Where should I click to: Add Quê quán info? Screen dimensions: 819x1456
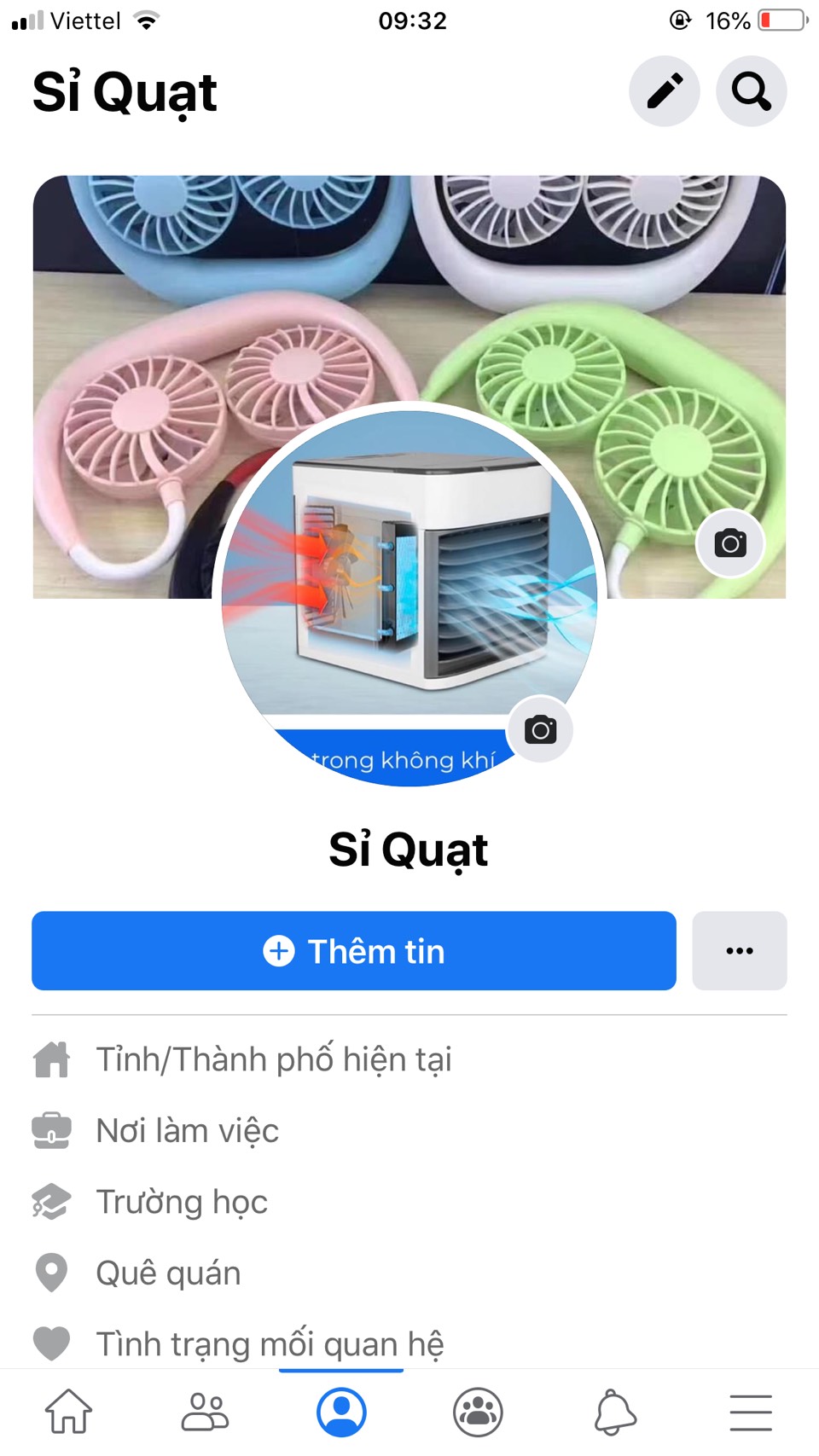tap(168, 1273)
